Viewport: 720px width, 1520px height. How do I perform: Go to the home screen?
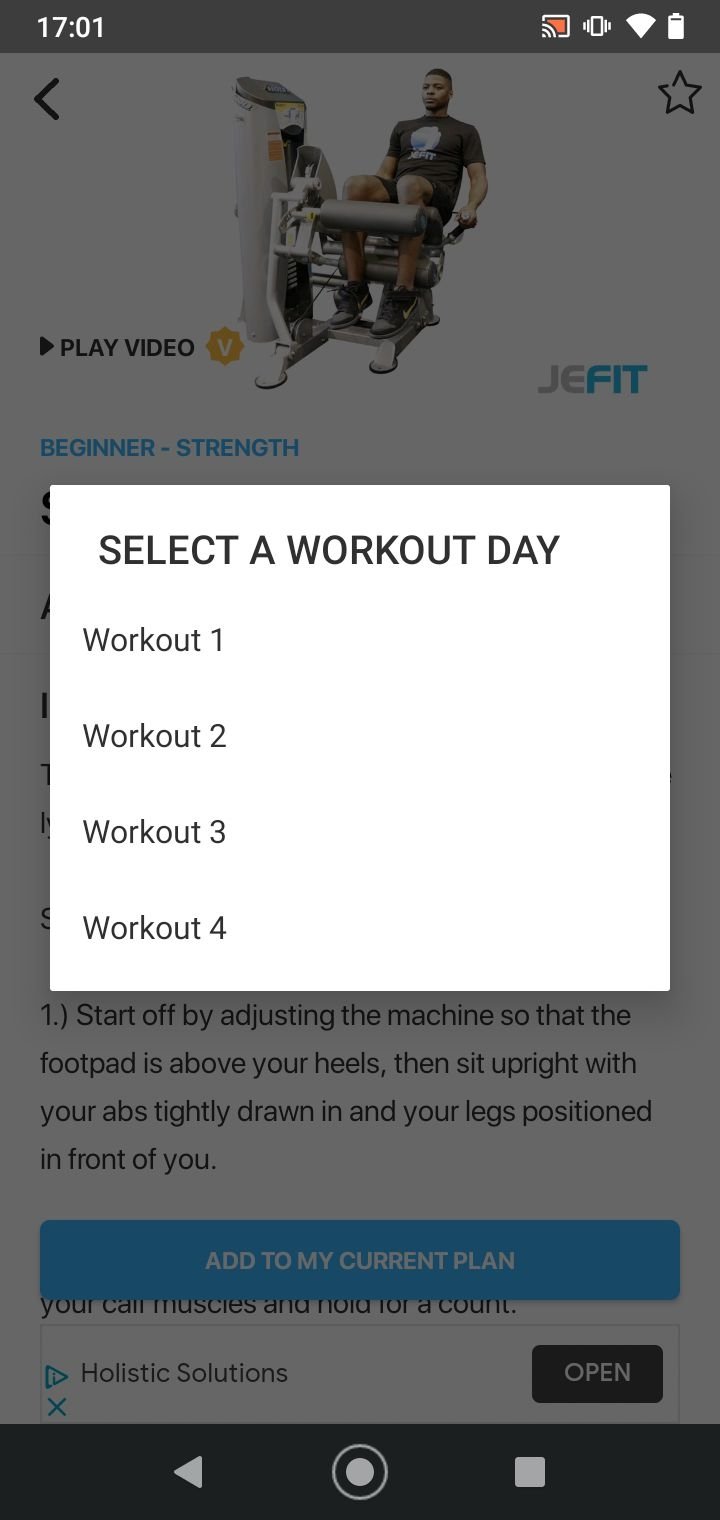click(x=360, y=1472)
